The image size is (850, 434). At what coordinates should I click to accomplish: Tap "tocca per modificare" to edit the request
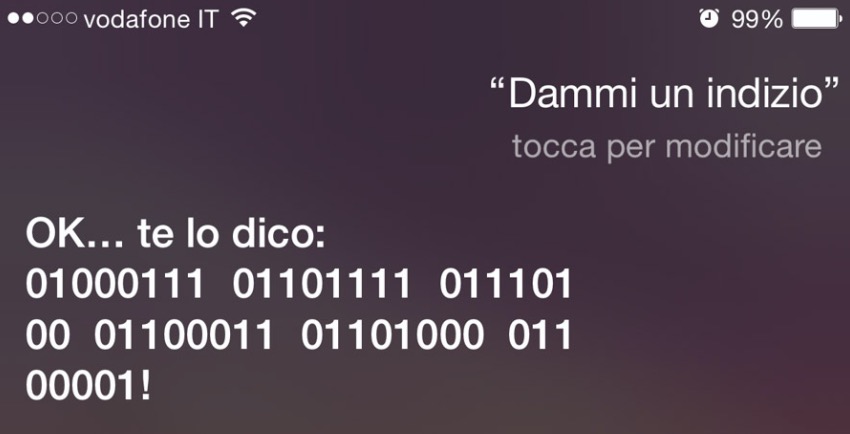click(666, 147)
